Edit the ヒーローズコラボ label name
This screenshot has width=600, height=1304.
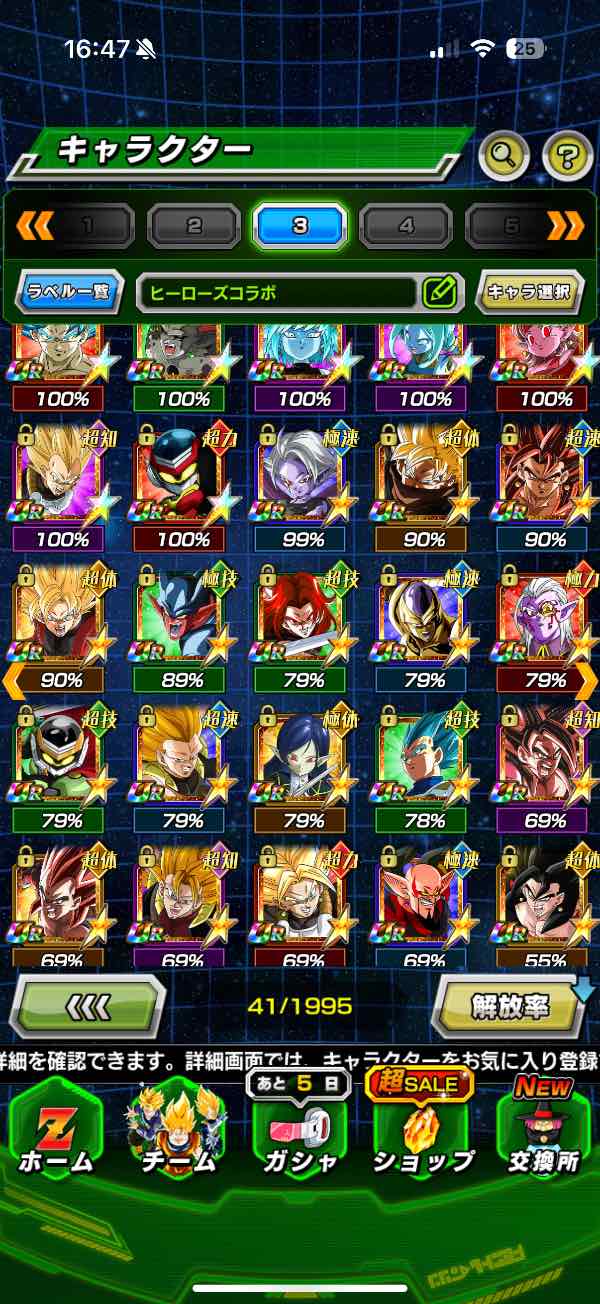point(439,293)
